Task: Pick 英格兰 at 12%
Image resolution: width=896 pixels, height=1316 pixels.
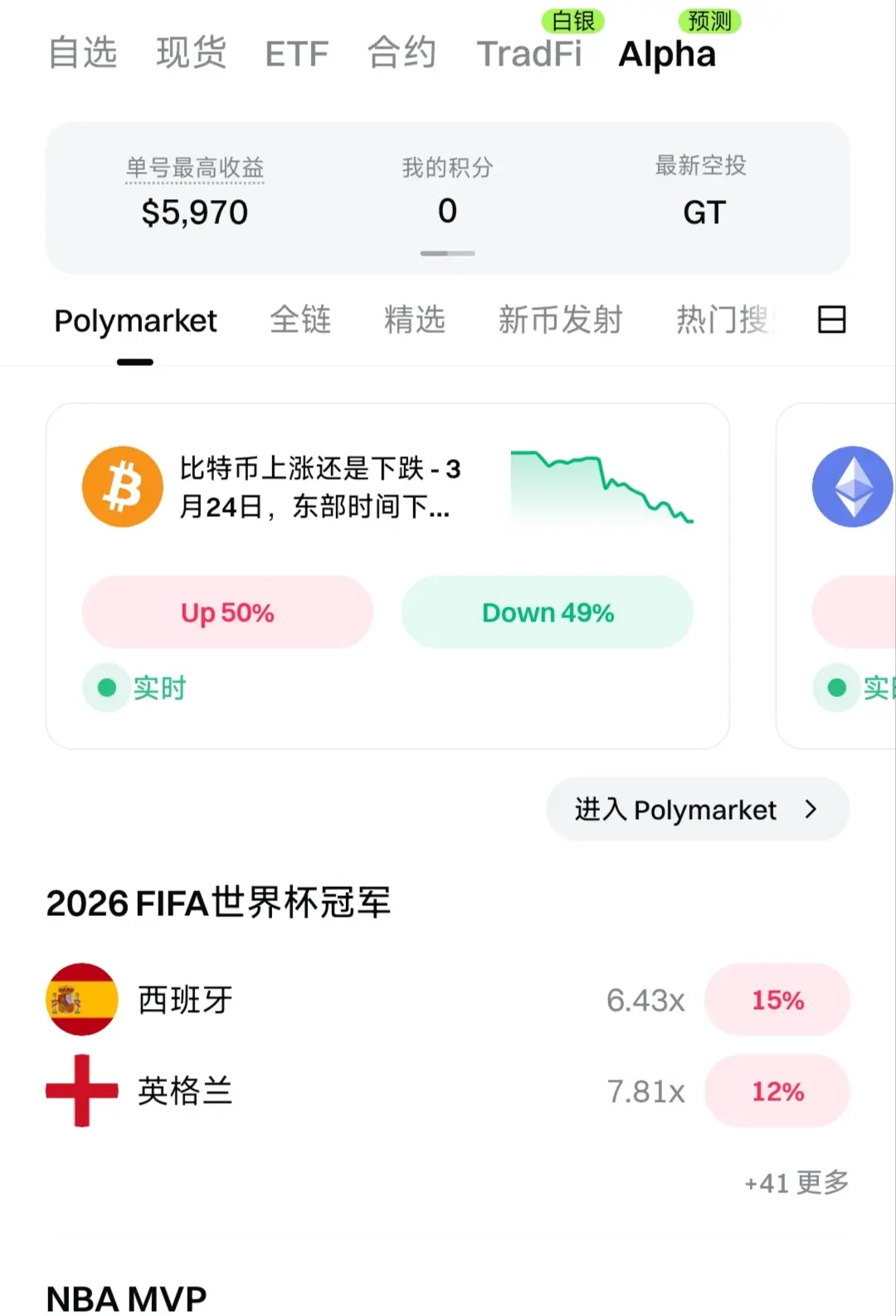Action: pos(777,1091)
